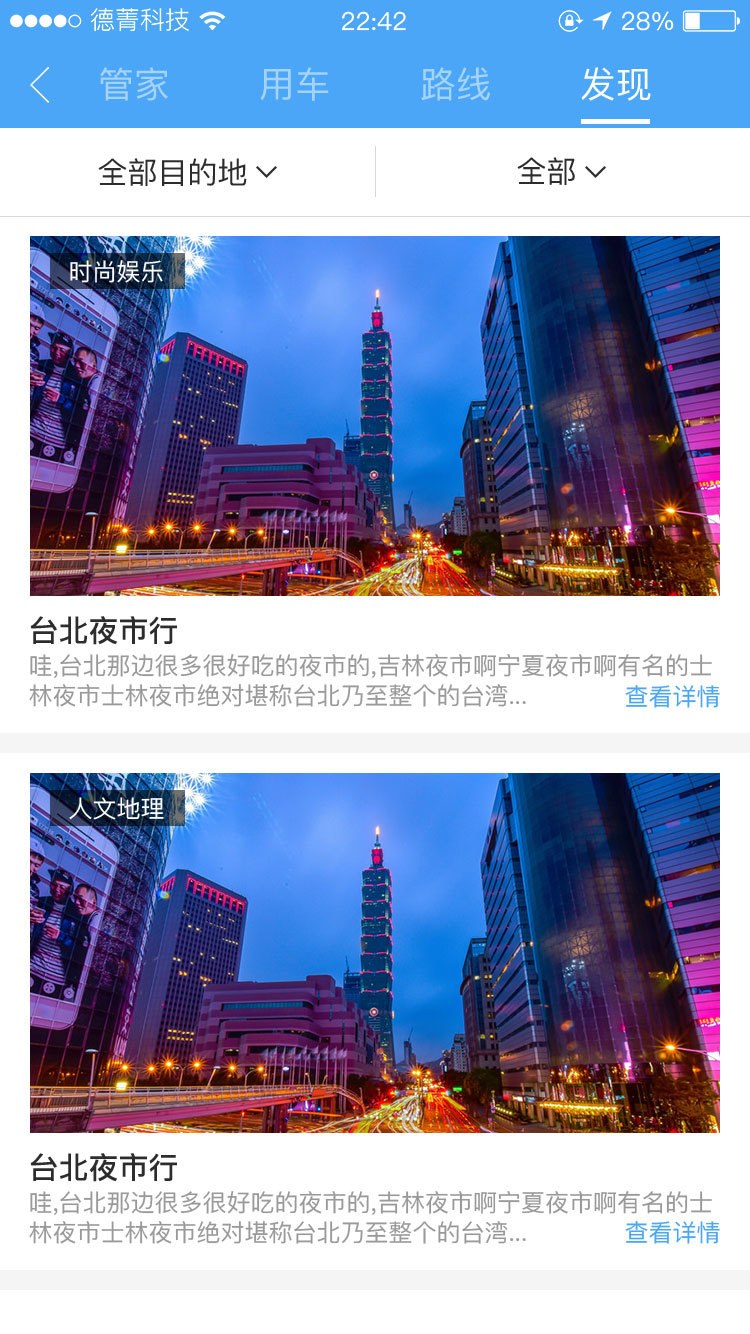View details of the 人文地理 article

pos(672,1233)
